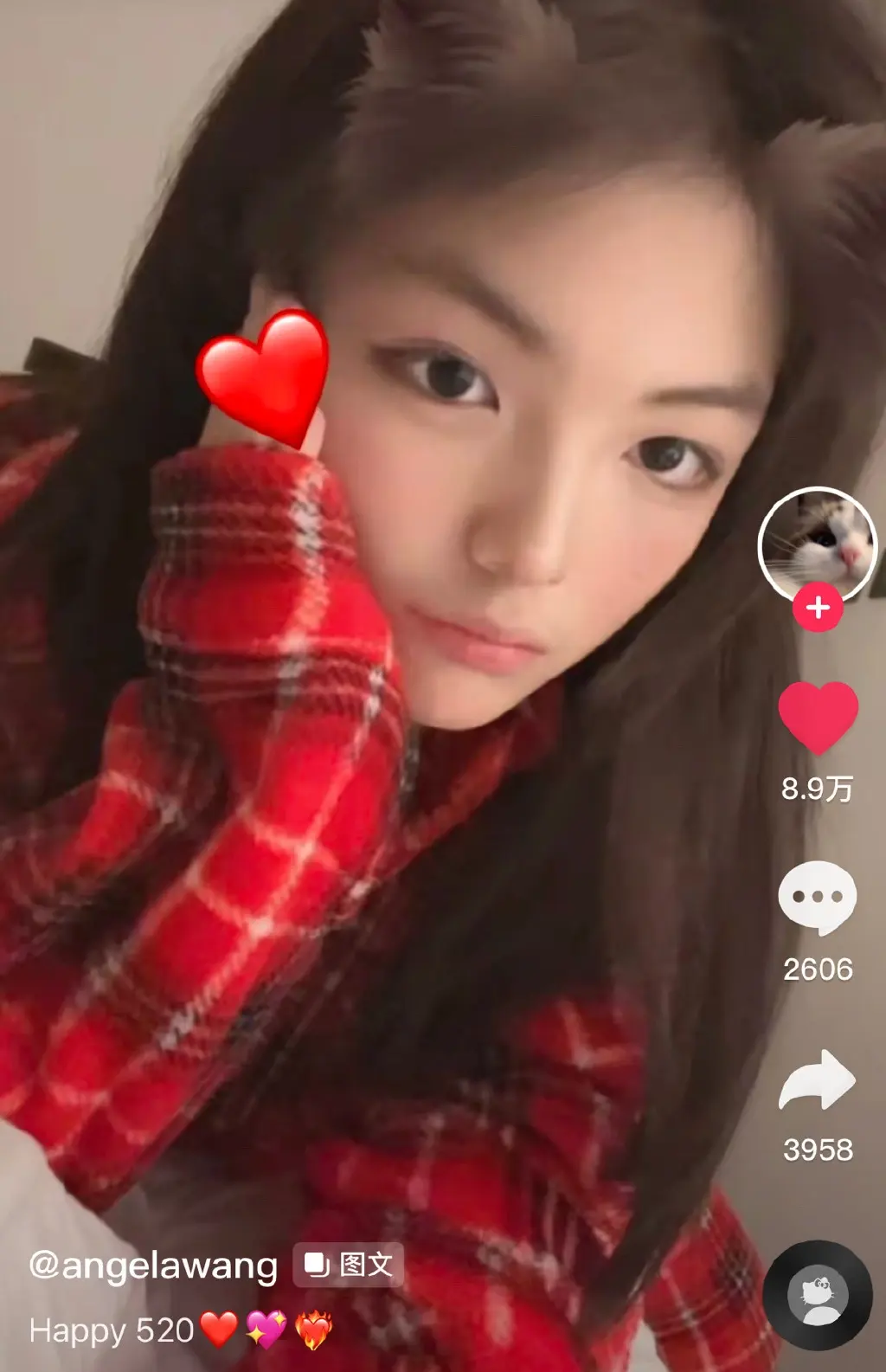Open the spinning music disc

[818, 1295]
